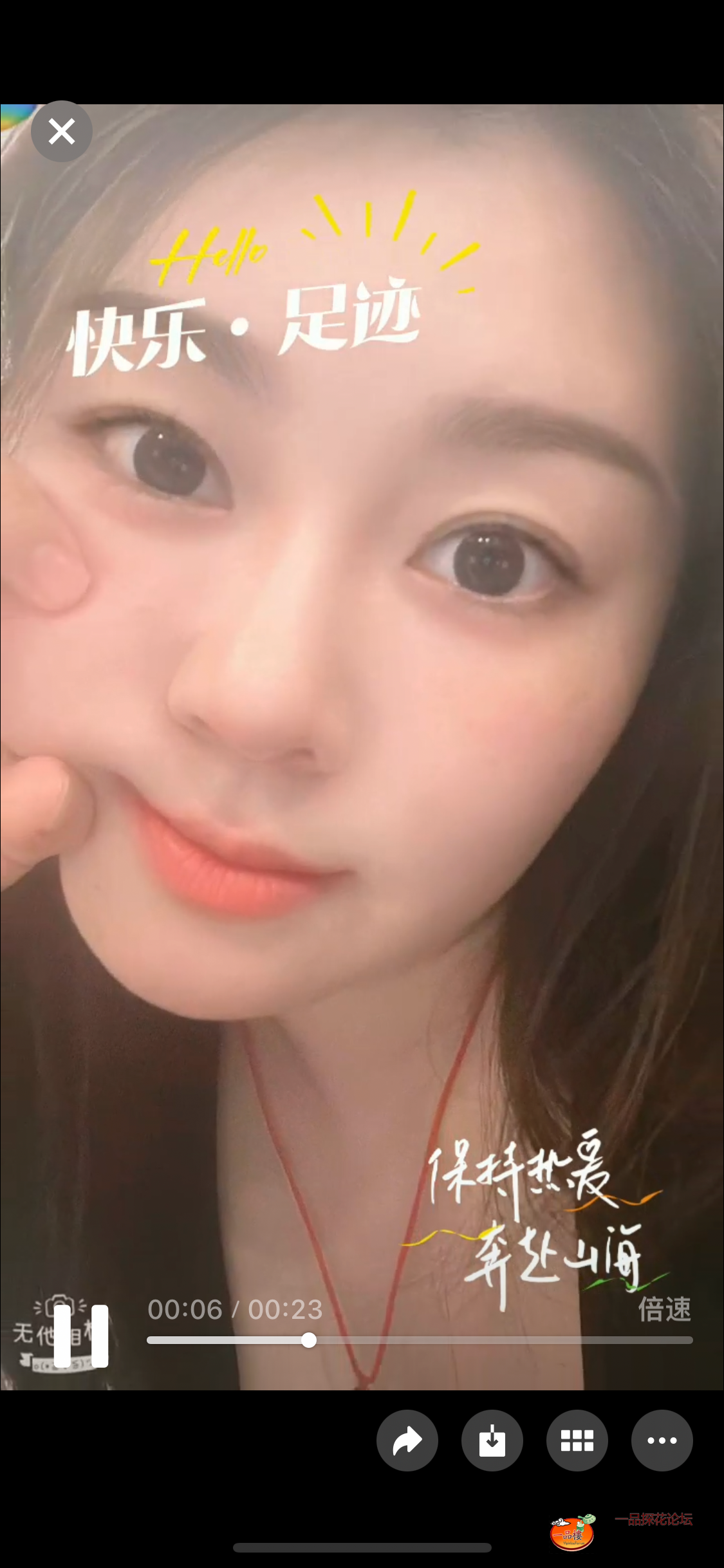Pause the video playback
Image resolution: width=724 pixels, height=1568 pixels.
pyautogui.click(x=80, y=1336)
